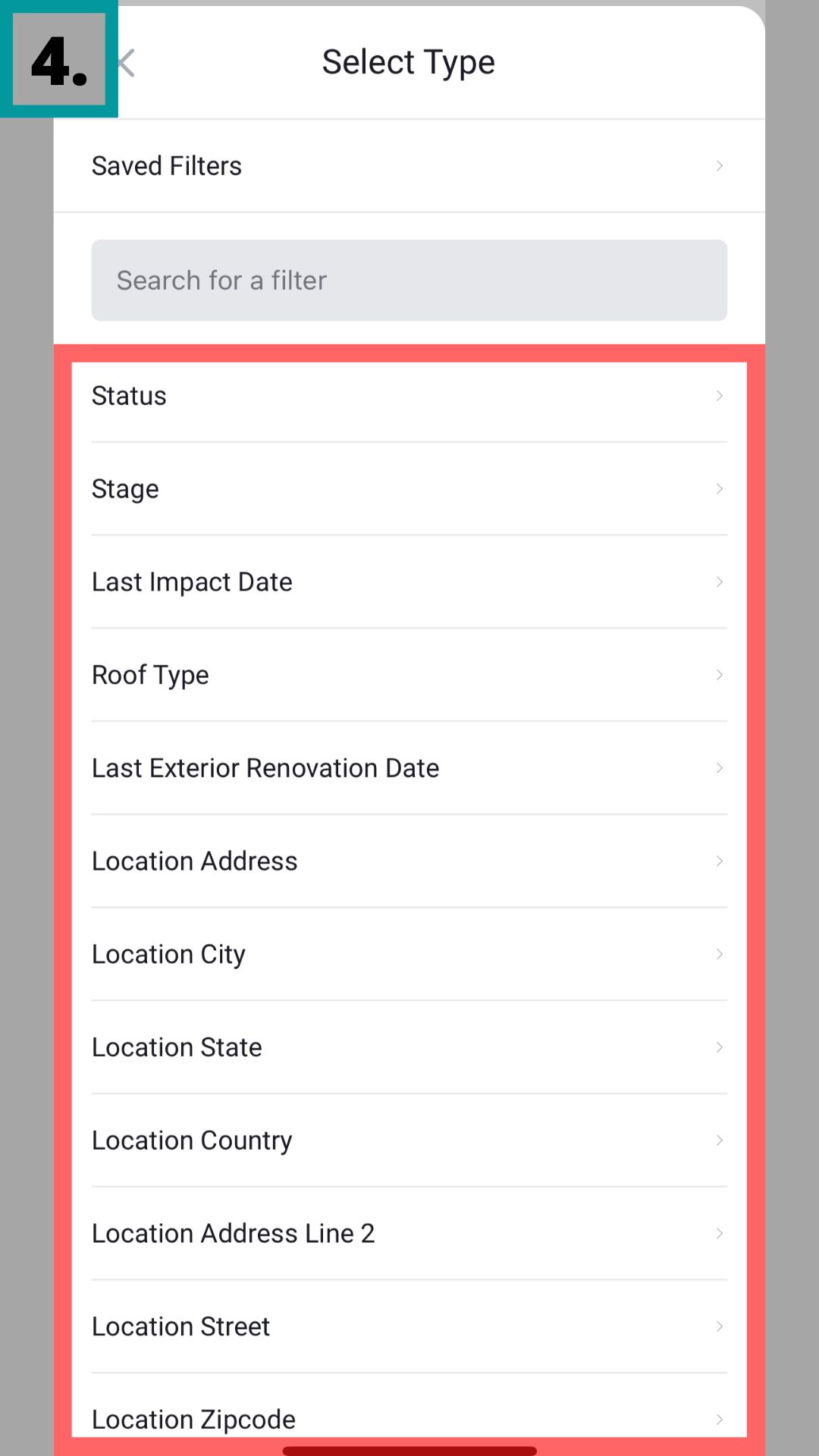This screenshot has height=1456, width=819.
Task: Pick the Location Country filter
Action: coord(408,1141)
